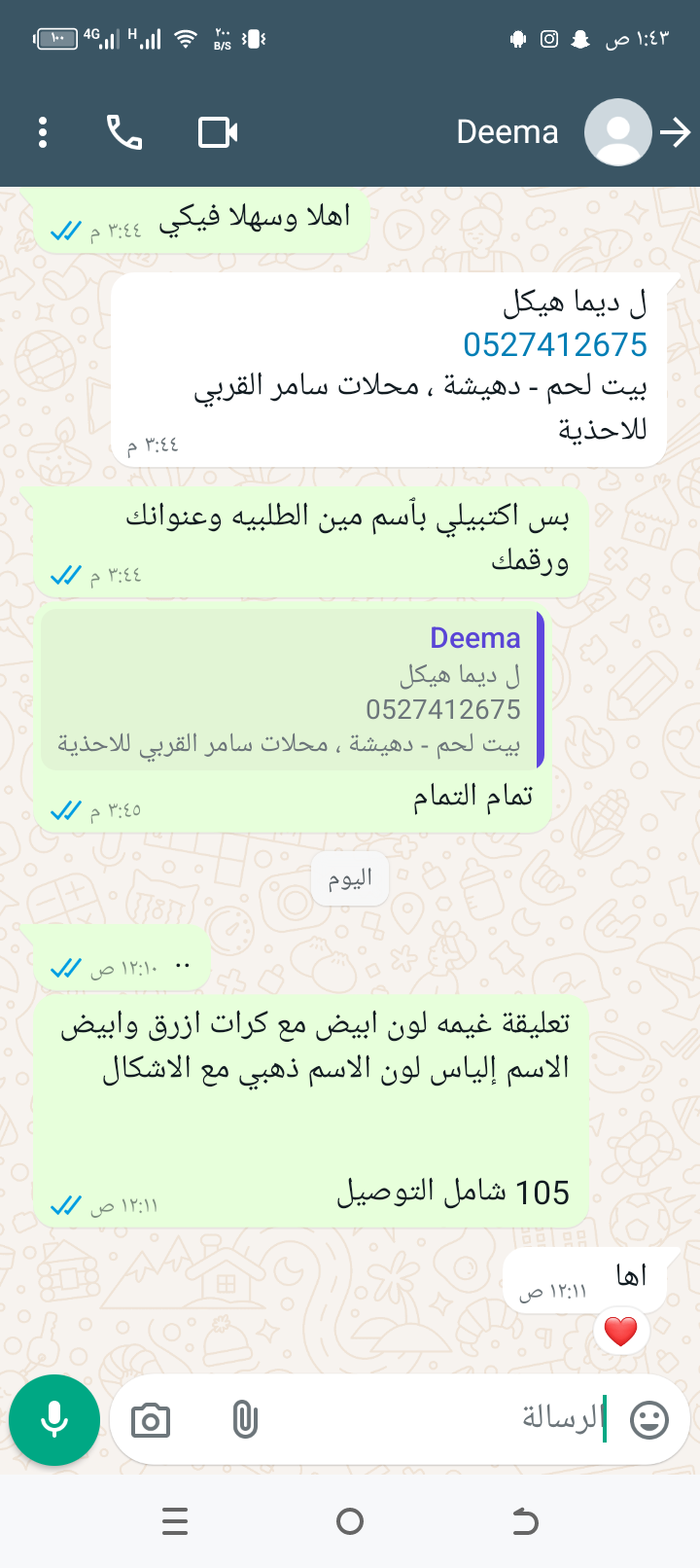
Task: Open Deema's contact profile
Action: tap(508, 132)
